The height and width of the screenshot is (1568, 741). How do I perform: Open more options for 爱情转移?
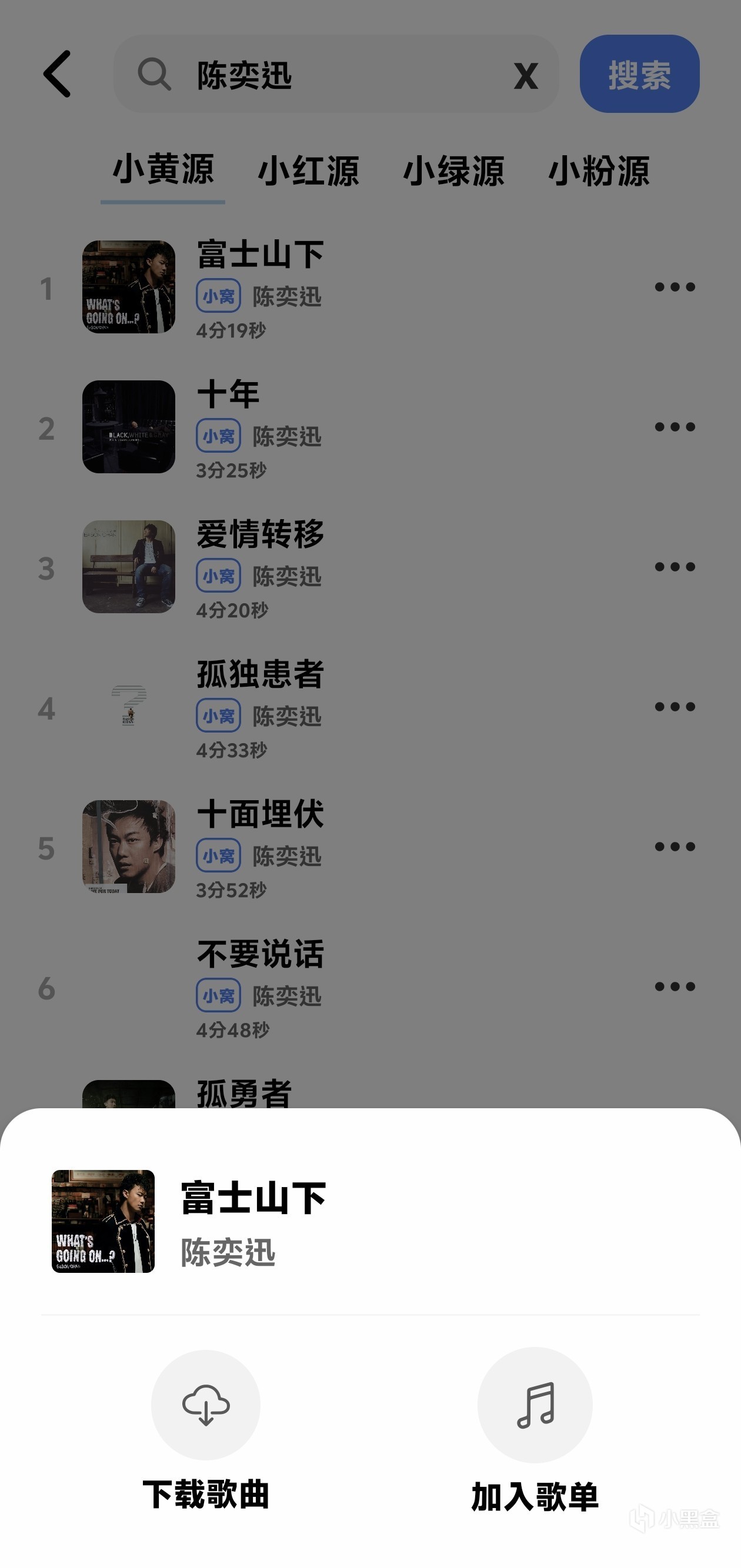(x=675, y=567)
